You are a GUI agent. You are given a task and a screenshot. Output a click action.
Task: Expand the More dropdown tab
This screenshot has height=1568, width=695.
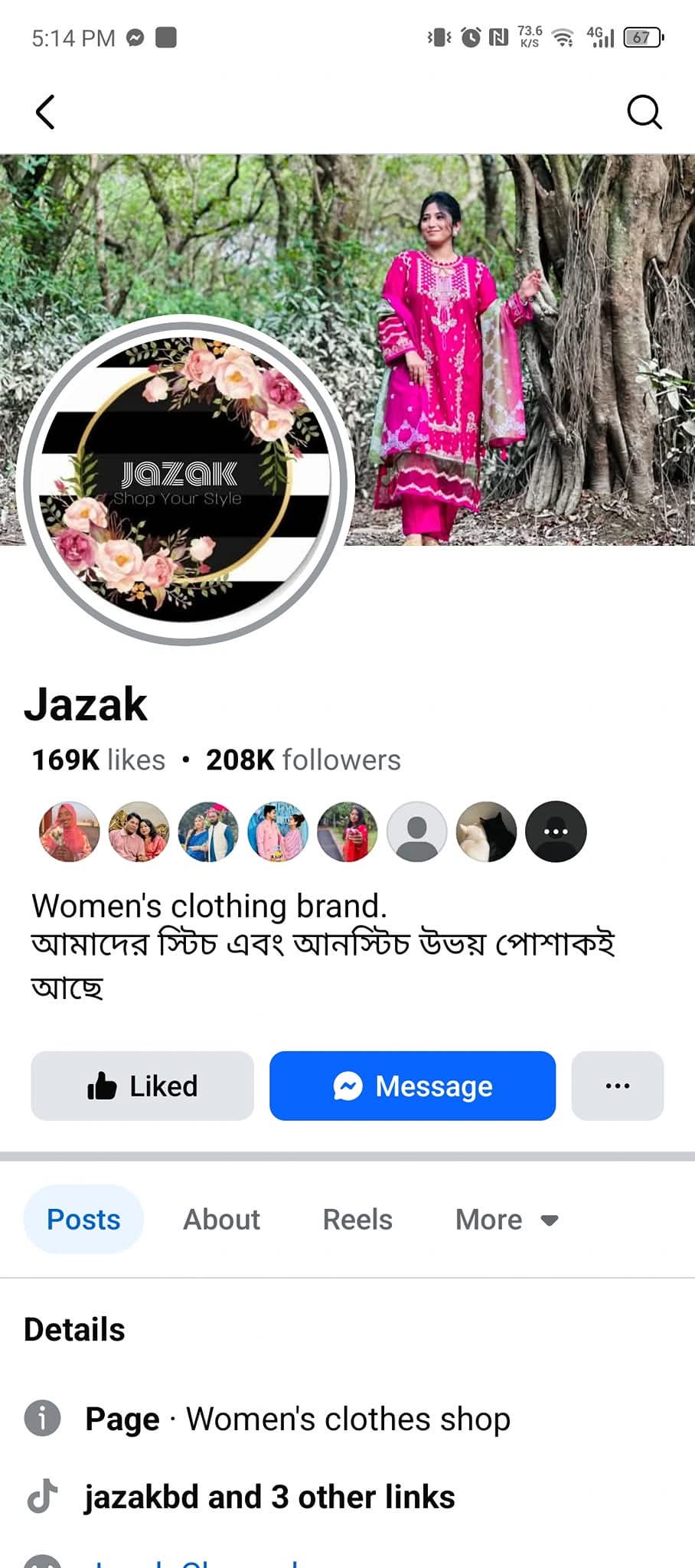tap(507, 1219)
